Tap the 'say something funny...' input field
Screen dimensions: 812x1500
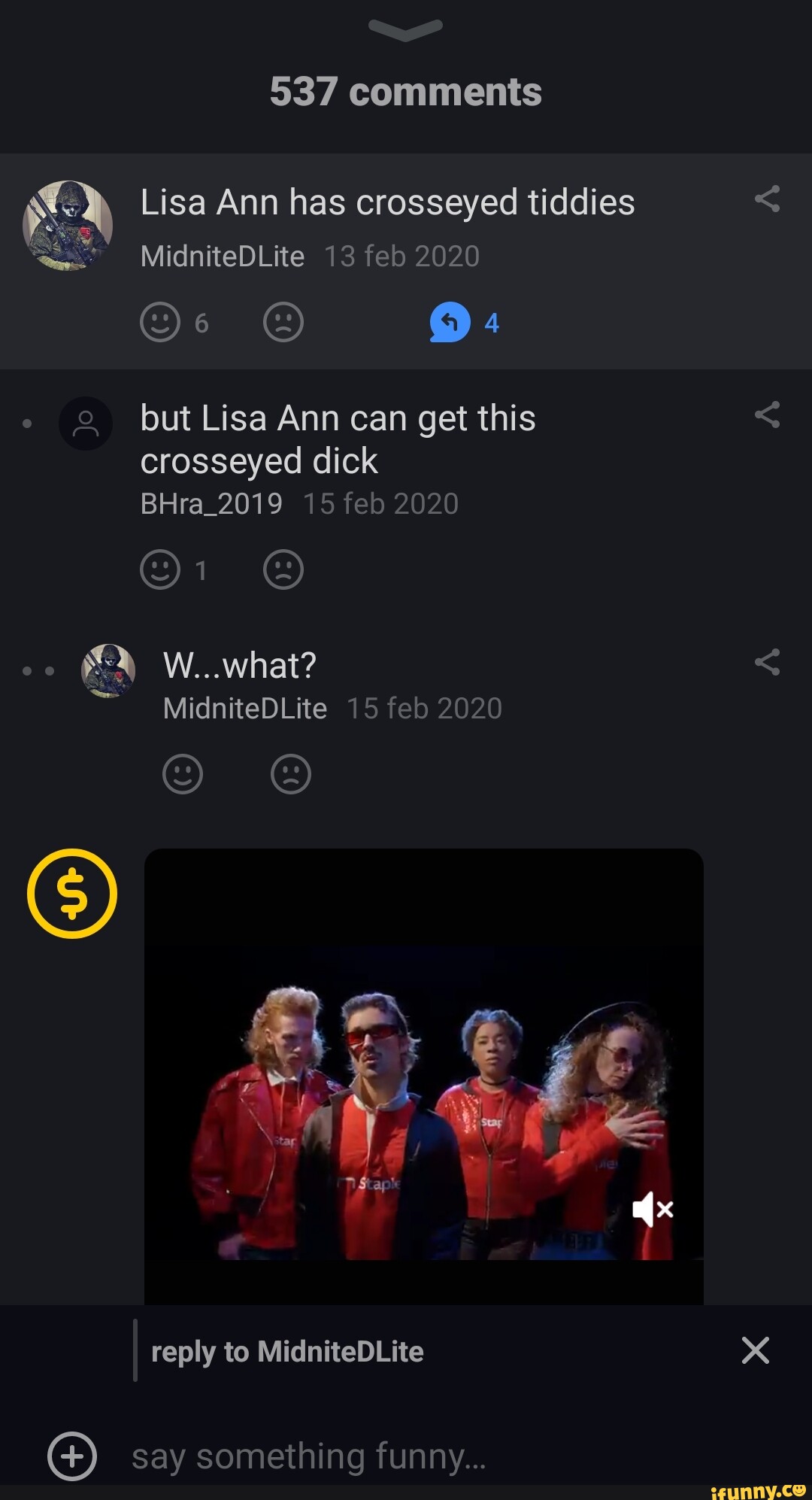click(308, 1456)
